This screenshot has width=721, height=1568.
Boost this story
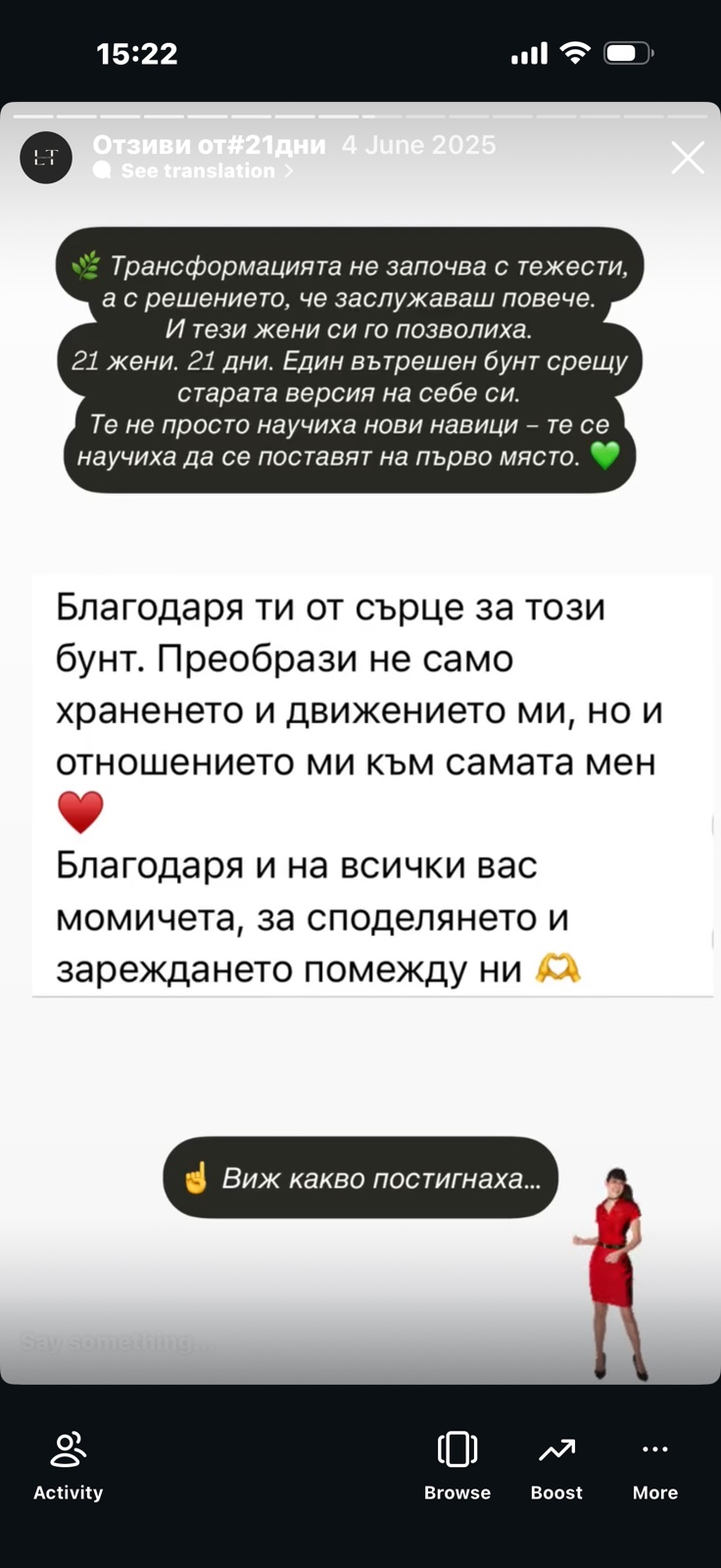pyautogui.click(x=556, y=1465)
